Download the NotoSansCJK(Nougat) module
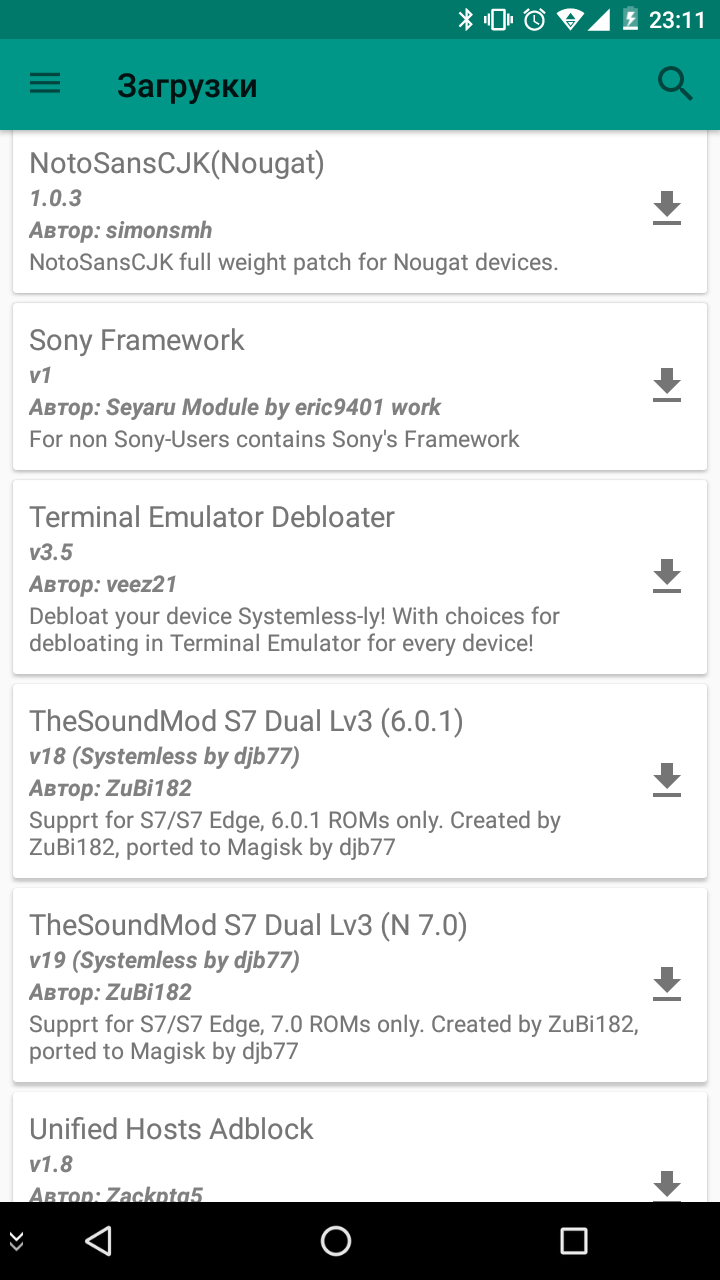720x1280 pixels. (667, 208)
